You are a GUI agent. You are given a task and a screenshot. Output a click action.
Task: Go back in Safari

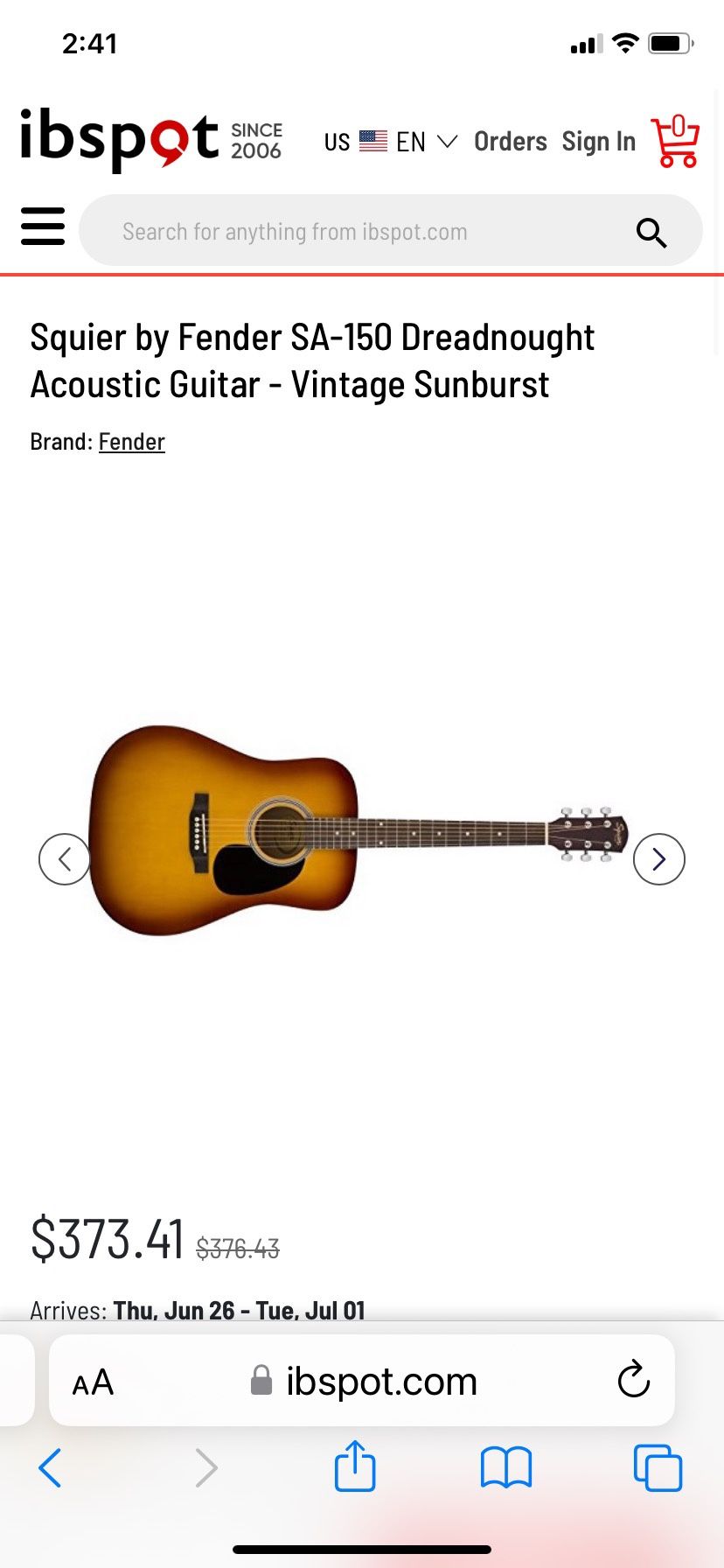click(50, 1468)
